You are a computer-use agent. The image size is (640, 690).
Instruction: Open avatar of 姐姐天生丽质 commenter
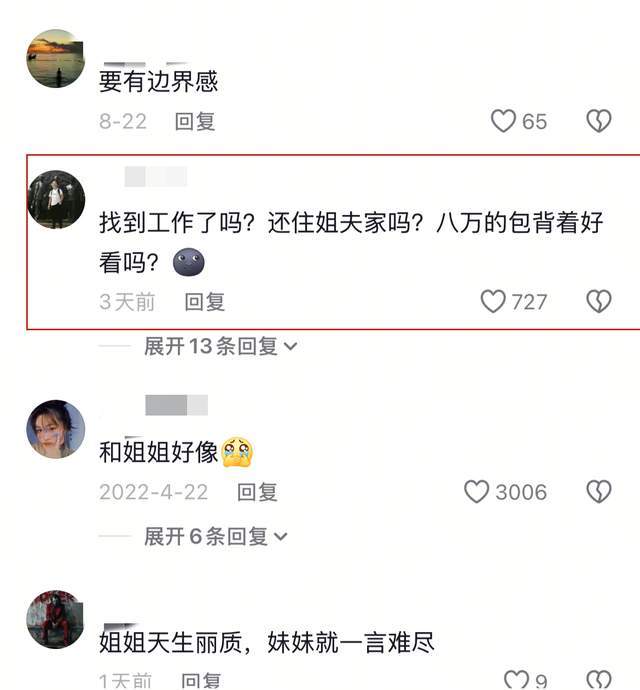[x=55, y=619]
